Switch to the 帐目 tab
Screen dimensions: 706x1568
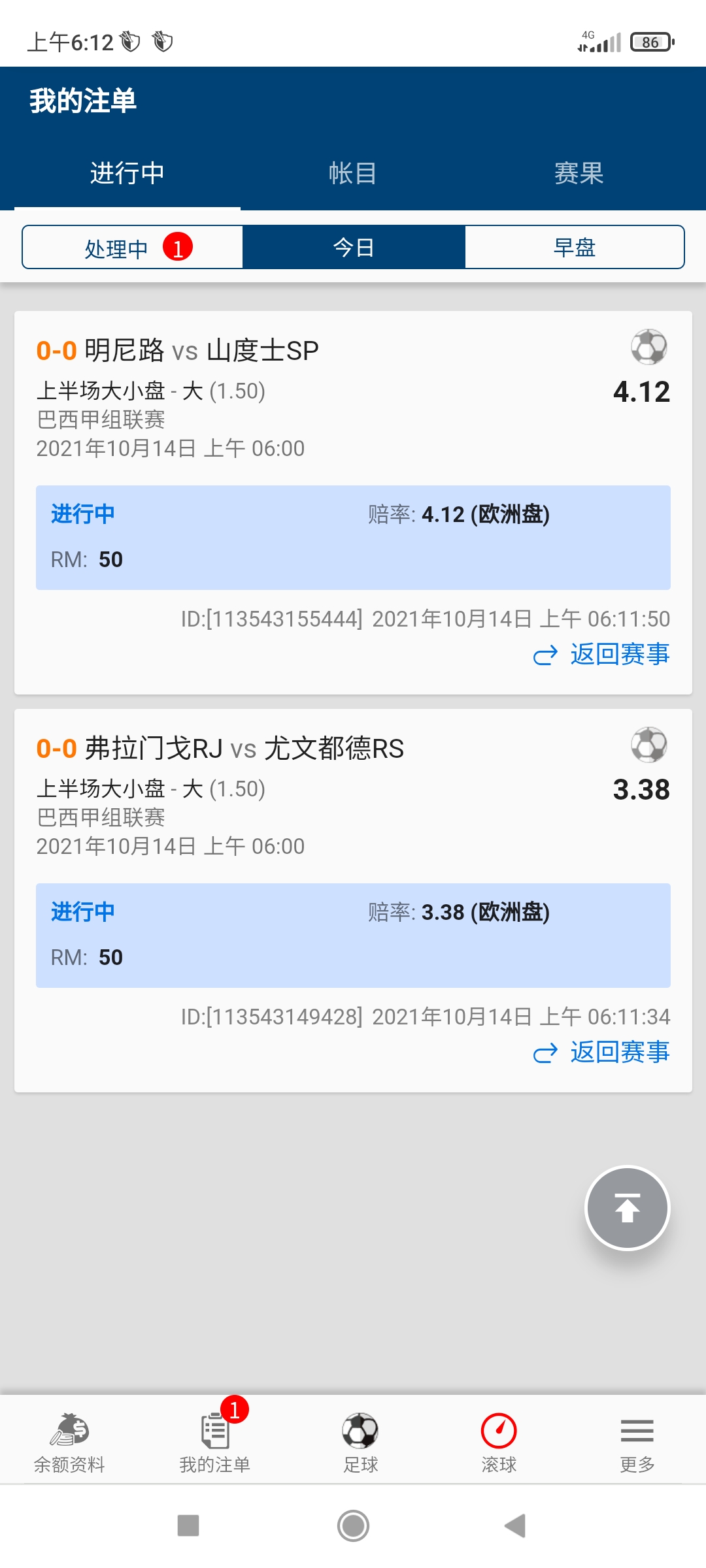(353, 172)
